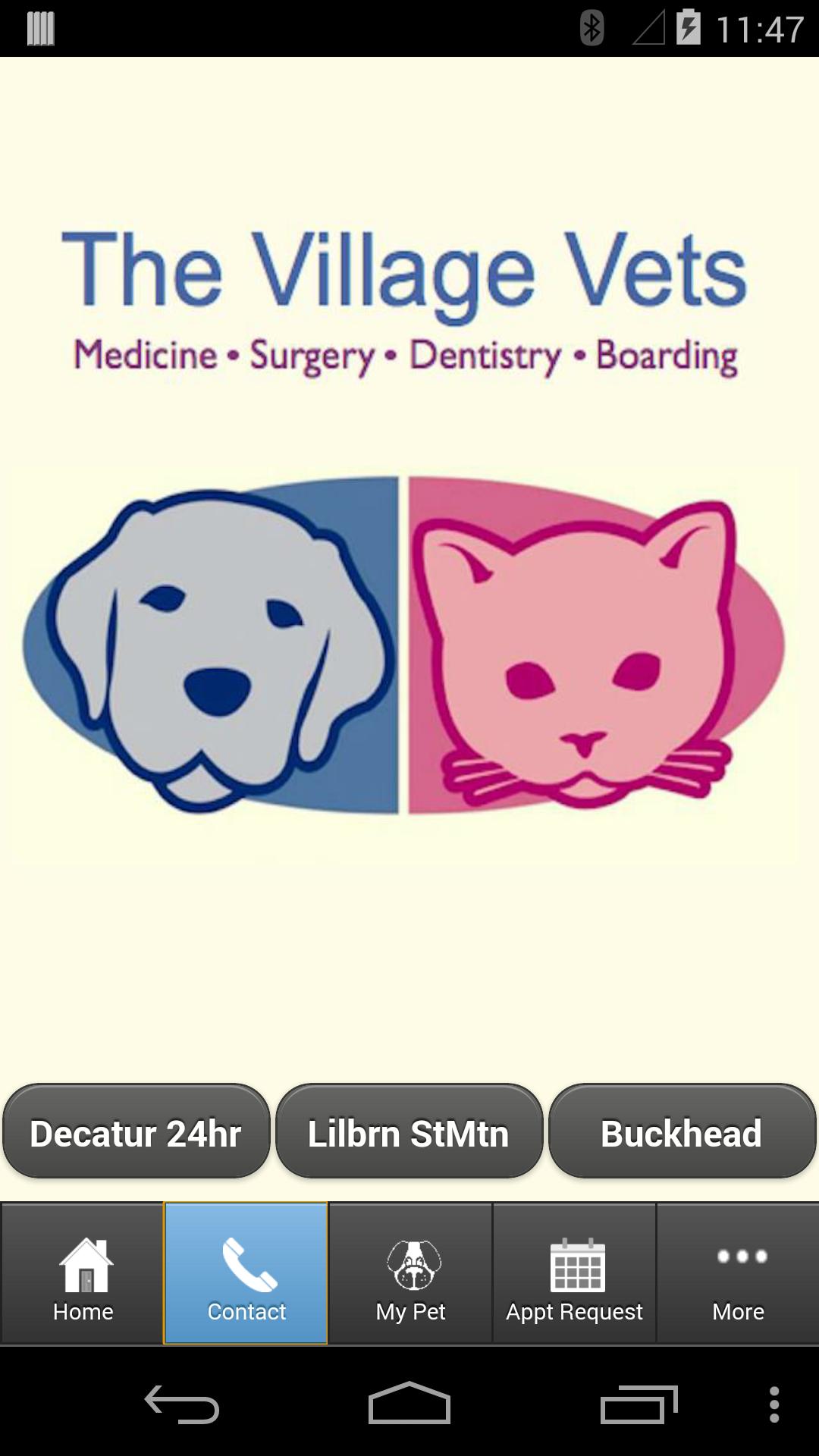Open the Appt Request tab
The image size is (819, 1456).
[x=575, y=1274]
